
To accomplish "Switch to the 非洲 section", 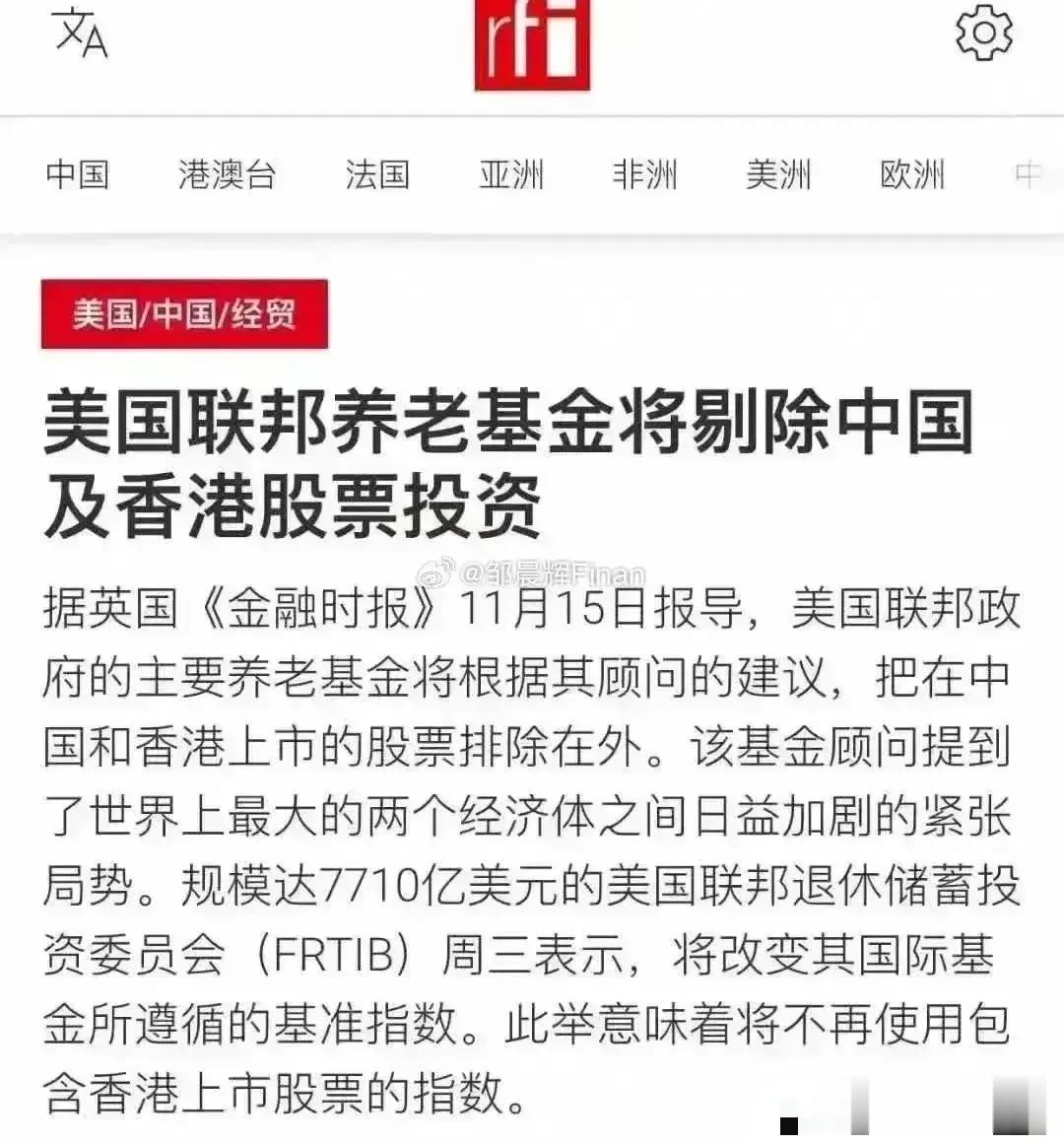I will tap(644, 175).
